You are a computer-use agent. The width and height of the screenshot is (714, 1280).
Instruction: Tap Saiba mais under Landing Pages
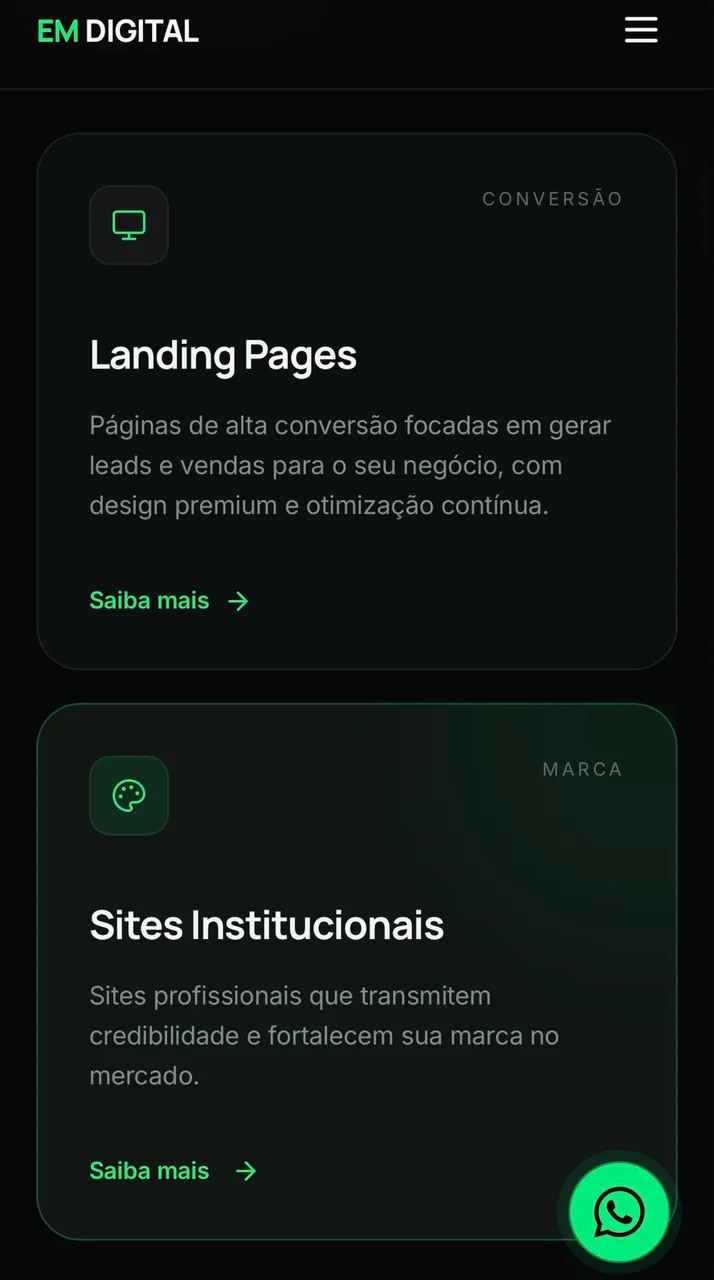click(x=169, y=600)
